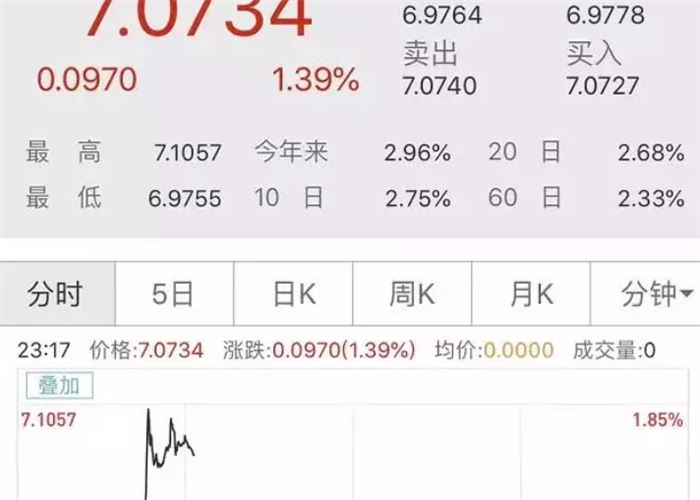Switch to the 分时 chart tab
This screenshot has height=500, width=700.
click(x=56, y=295)
